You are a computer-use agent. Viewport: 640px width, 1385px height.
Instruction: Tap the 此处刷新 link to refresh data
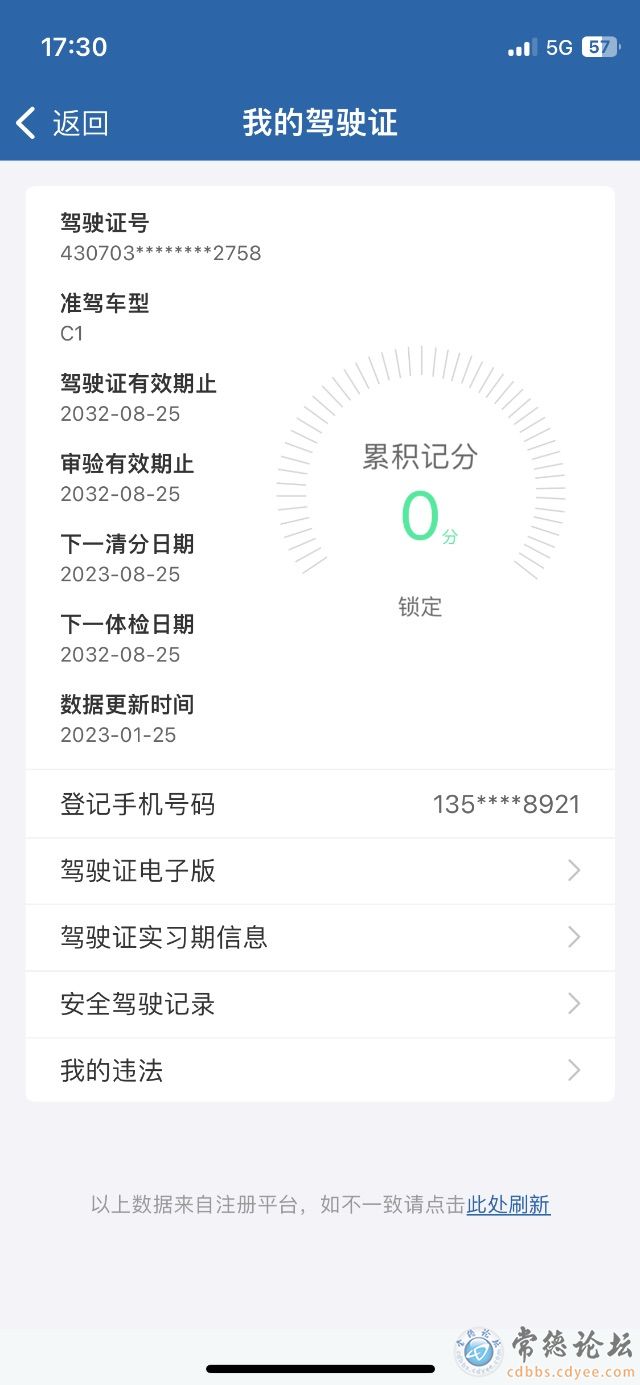click(x=508, y=1205)
